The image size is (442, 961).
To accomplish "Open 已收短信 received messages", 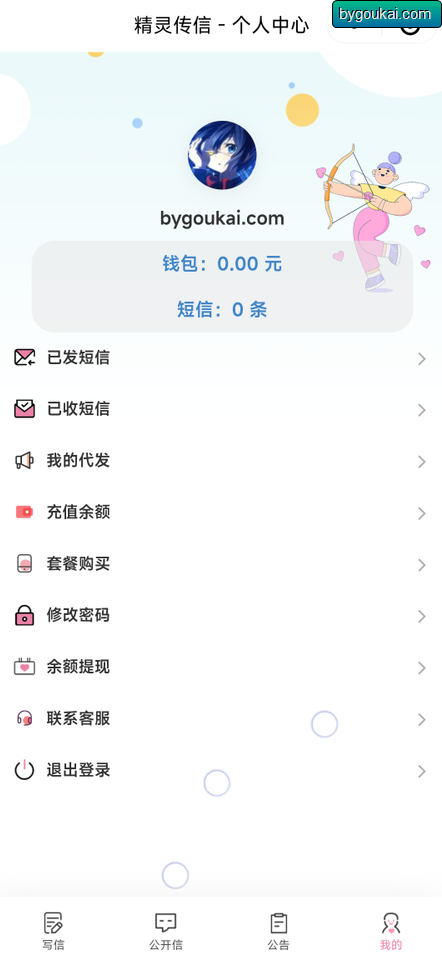I will point(221,409).
